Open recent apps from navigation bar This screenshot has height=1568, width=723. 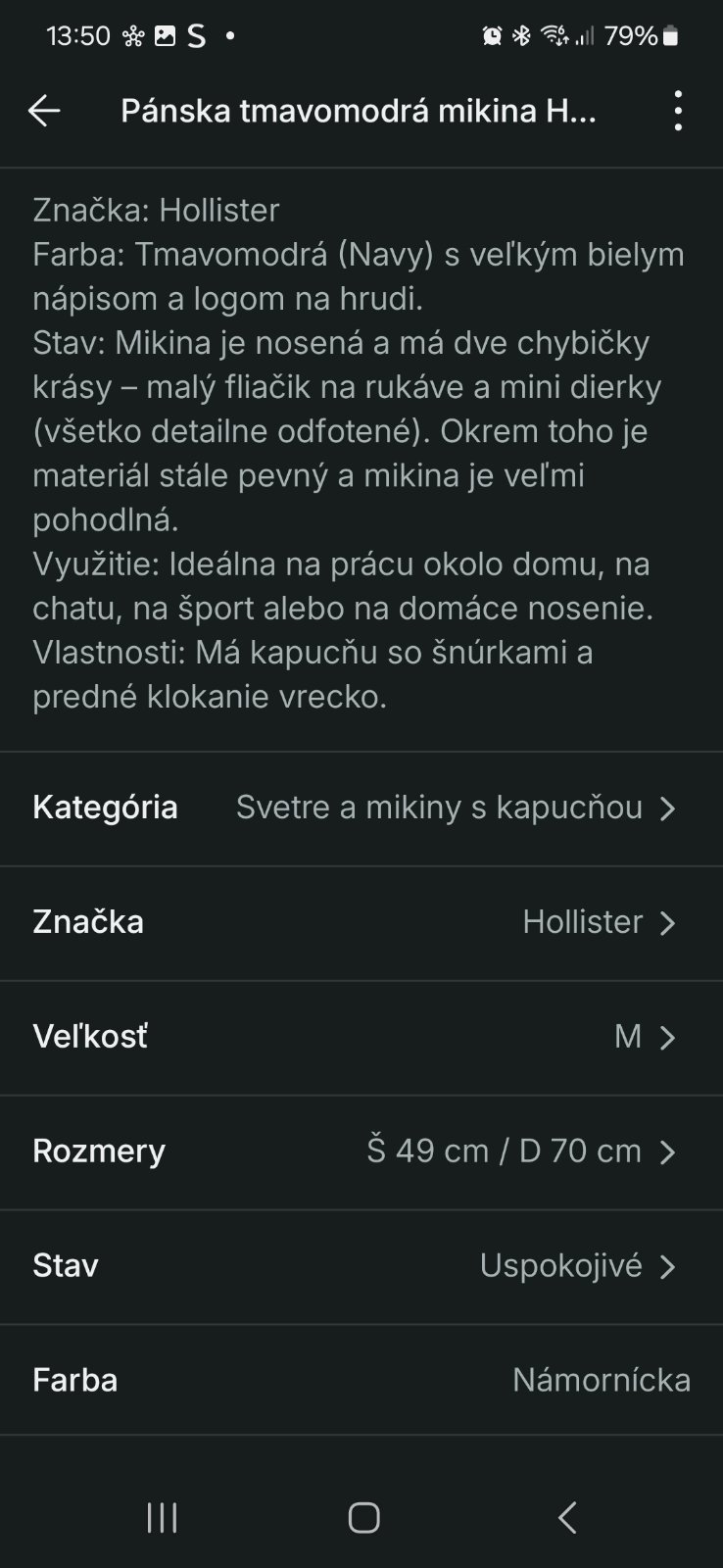tap(162, 1518)
